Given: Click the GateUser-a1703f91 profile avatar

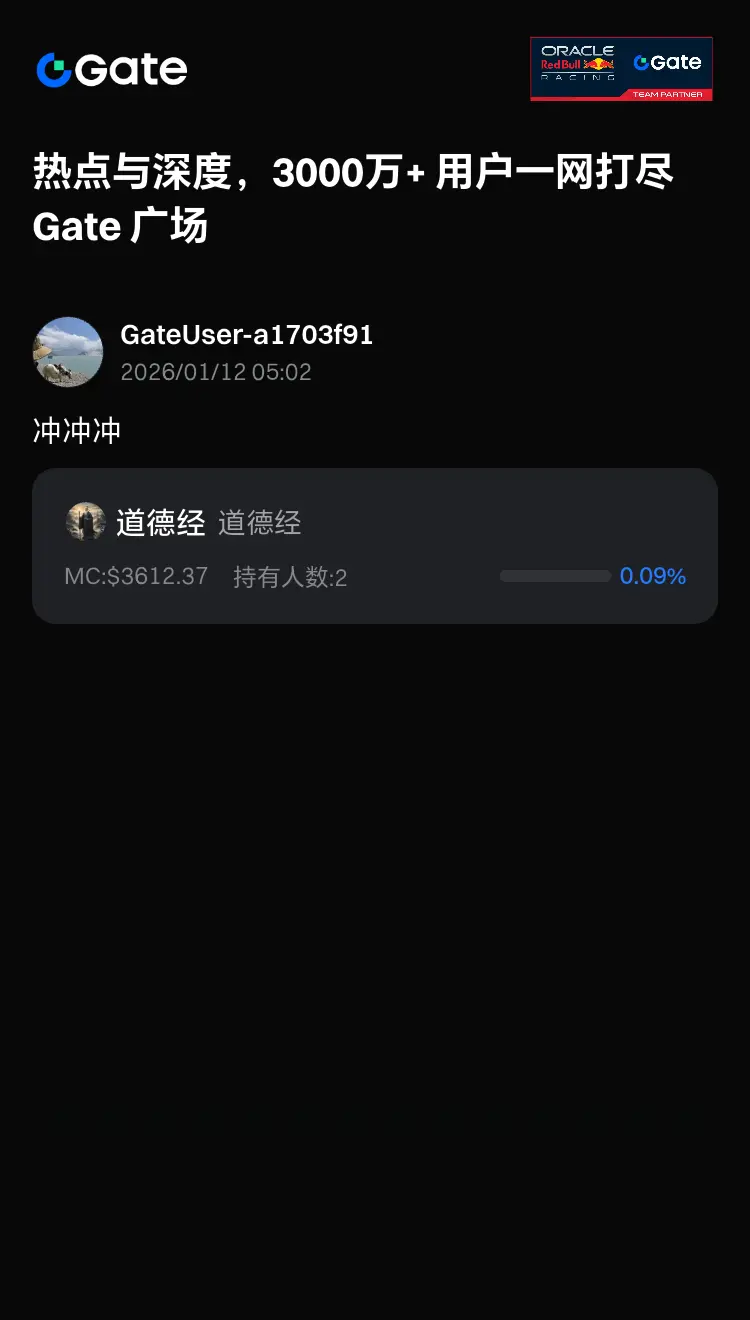Looking at the screenshot, I should (68, 352).
